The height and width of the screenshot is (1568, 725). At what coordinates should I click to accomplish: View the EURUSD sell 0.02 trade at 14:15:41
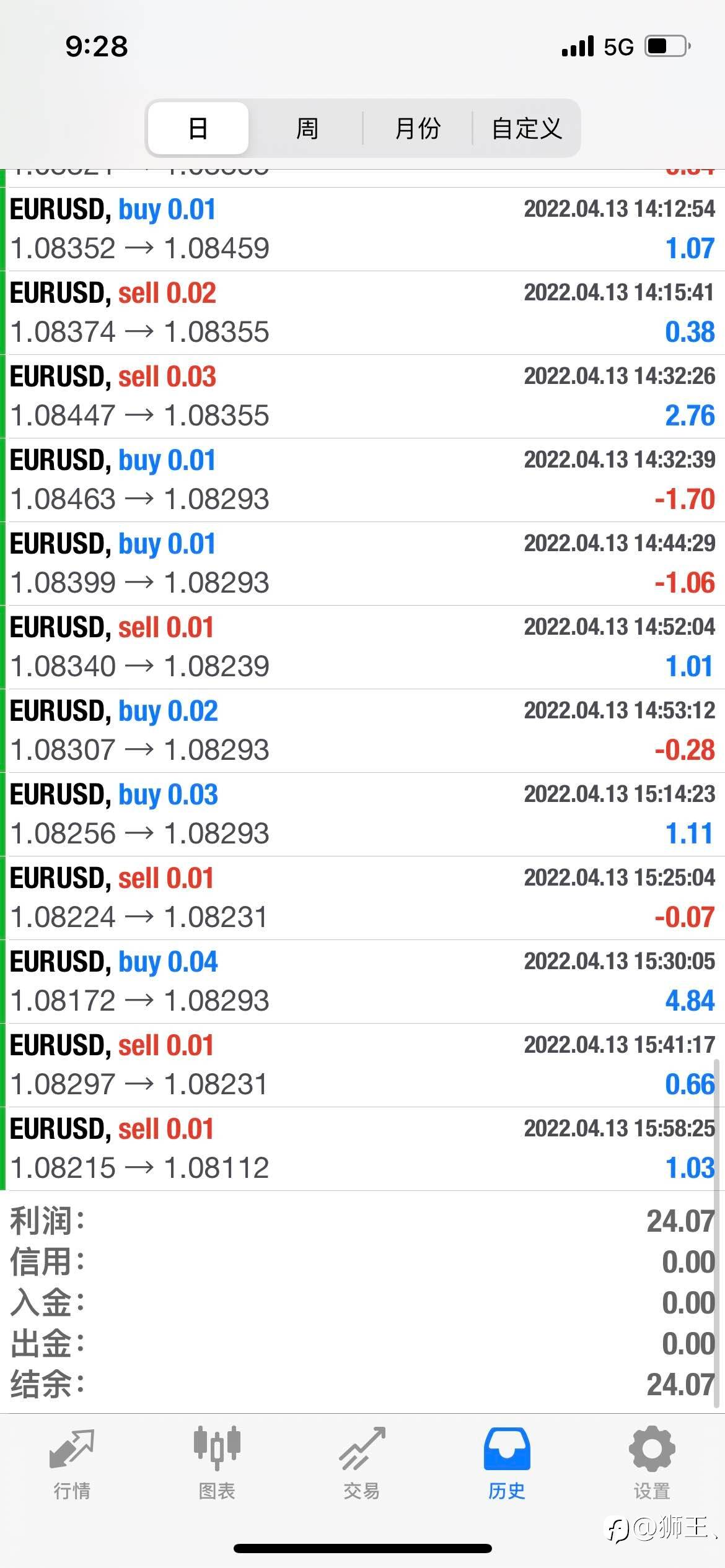pos(362,313)
